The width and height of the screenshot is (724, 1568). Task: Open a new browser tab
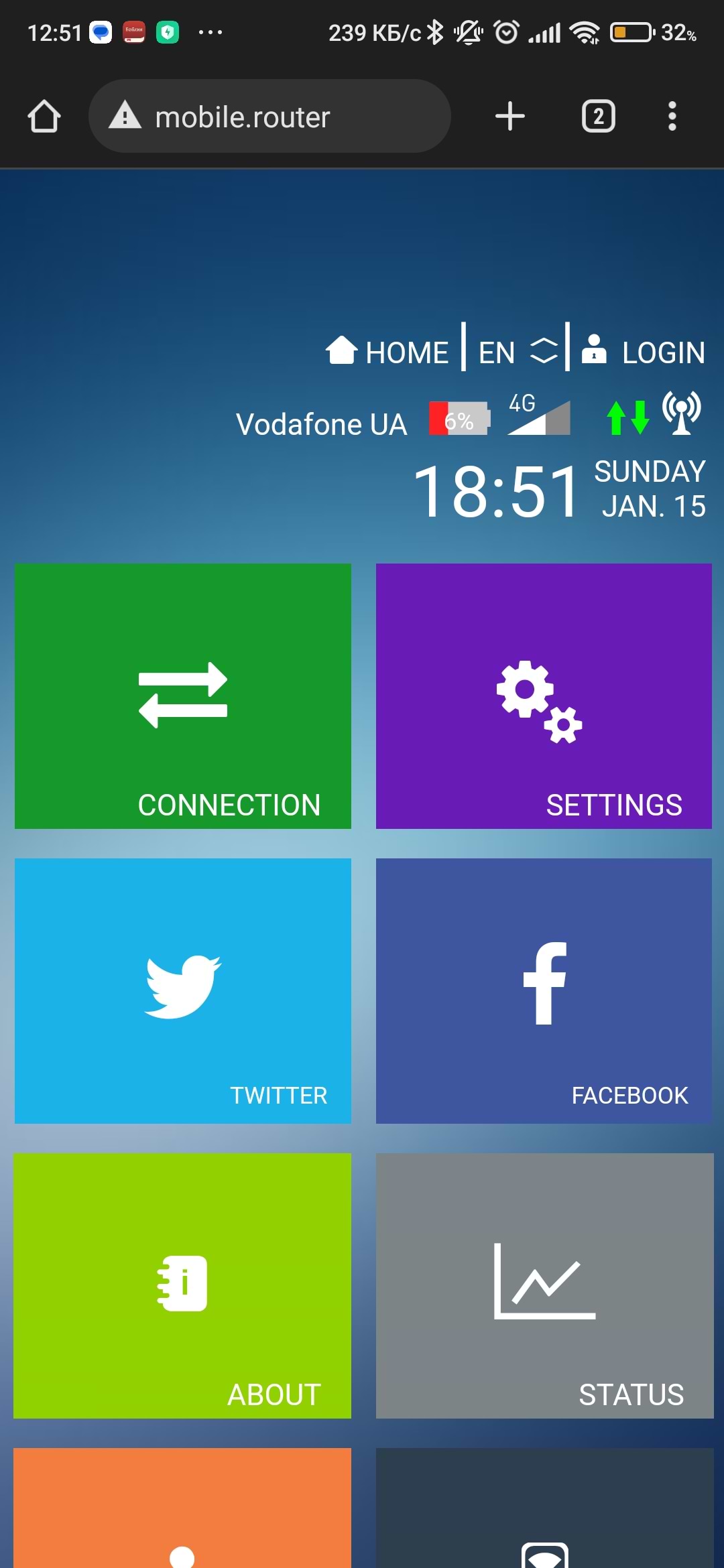point(509,117)
